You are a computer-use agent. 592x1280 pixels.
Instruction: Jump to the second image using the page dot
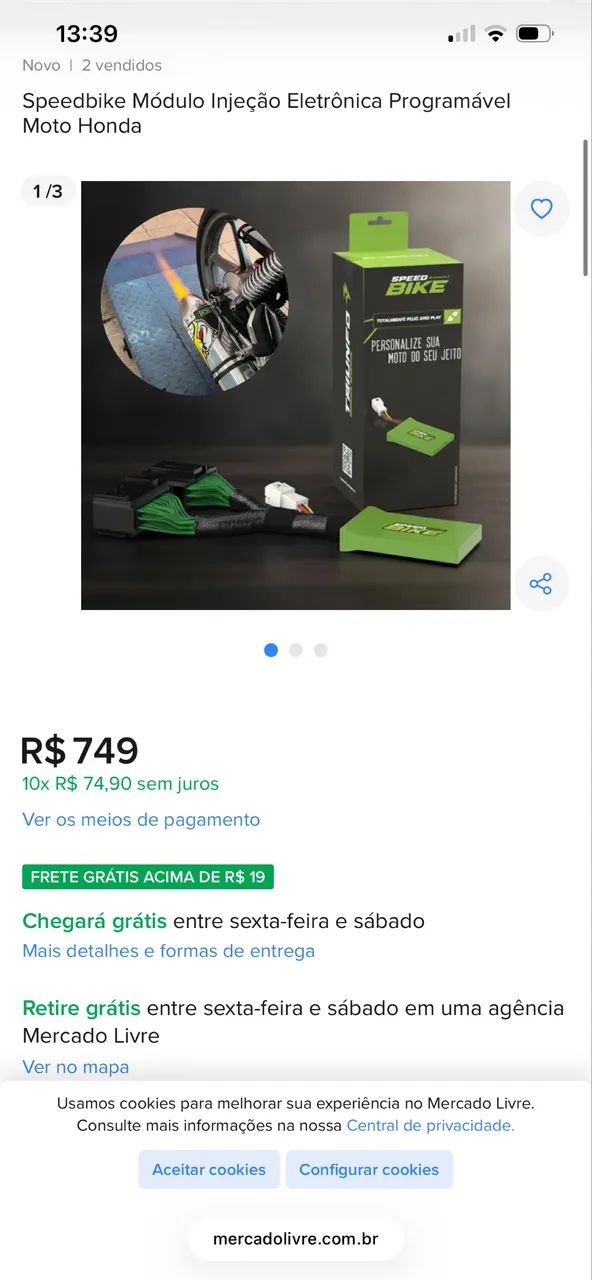296,650
